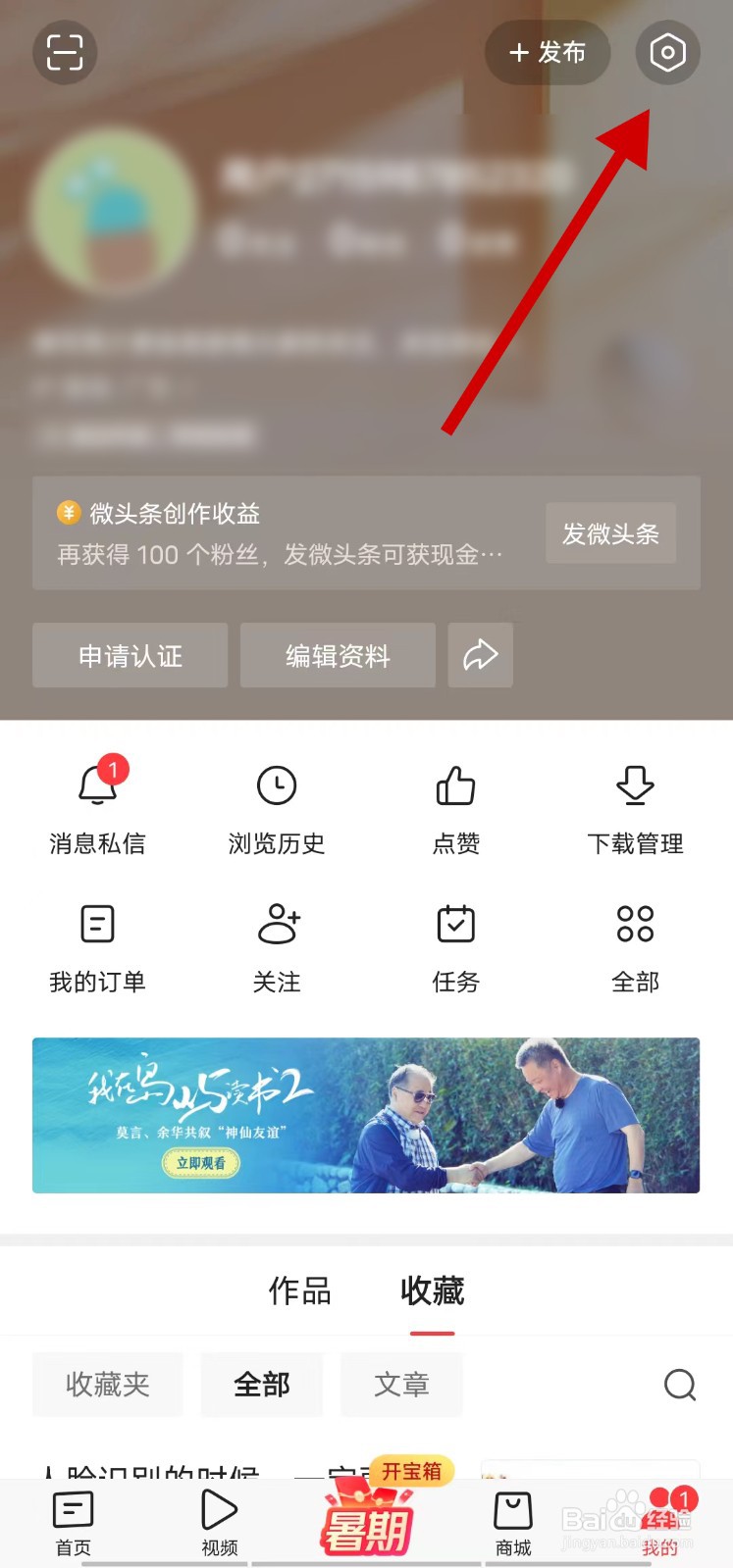This screenshot has height=1568, width=733.
Task: Open the 关注 following list
Action: (x=276, y=944)
